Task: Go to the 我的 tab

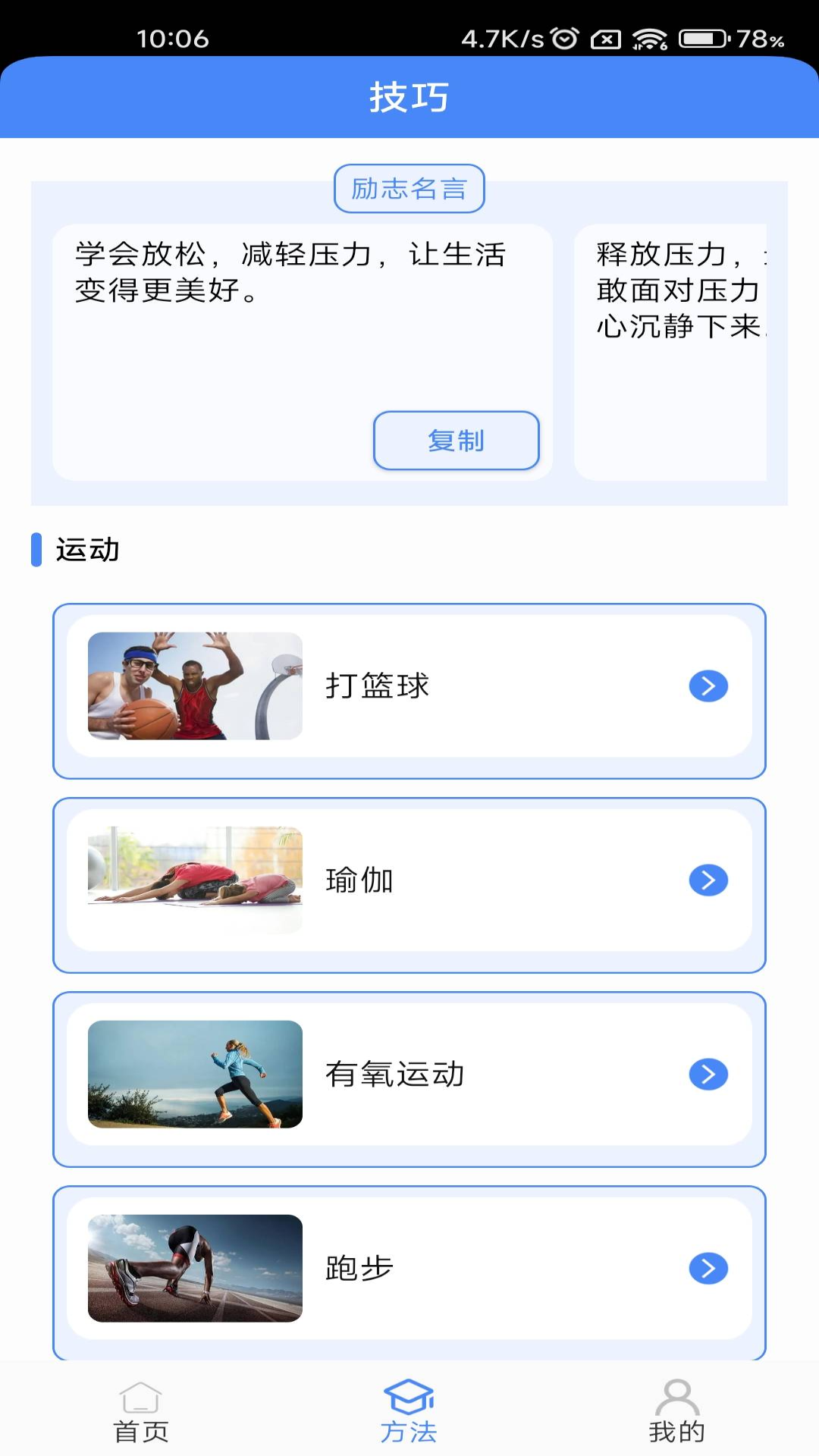Action: (x=677, y=1412)
